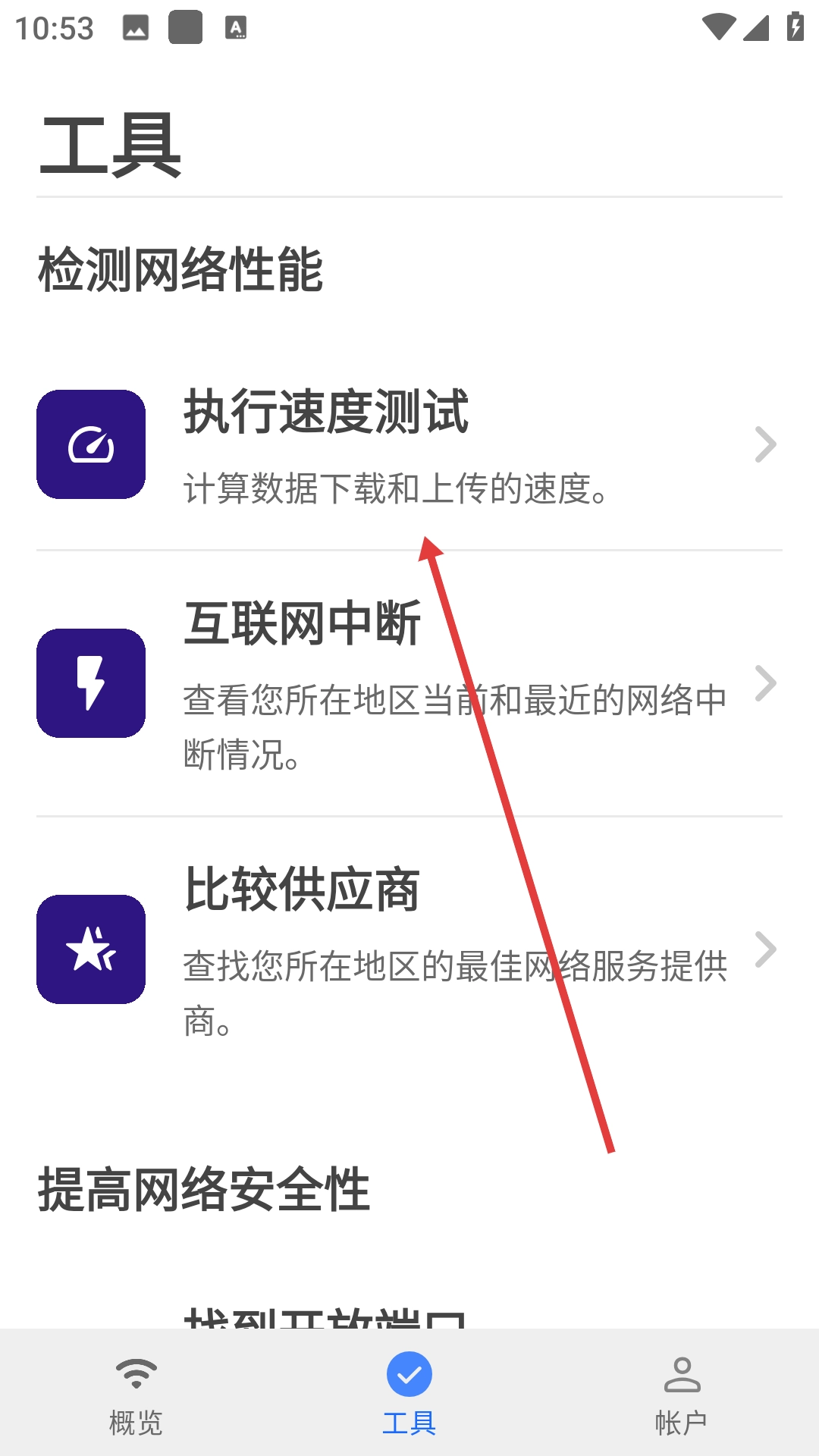819x1456 pixels.
Task: Open 互联网中断 outage info
Action: point(409,683)
